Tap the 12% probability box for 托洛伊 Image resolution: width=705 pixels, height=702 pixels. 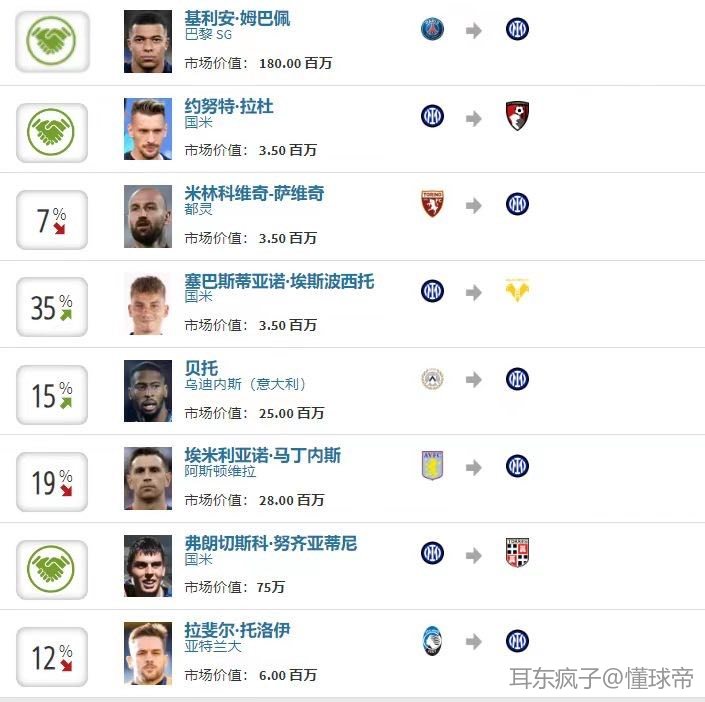(52, 657)
